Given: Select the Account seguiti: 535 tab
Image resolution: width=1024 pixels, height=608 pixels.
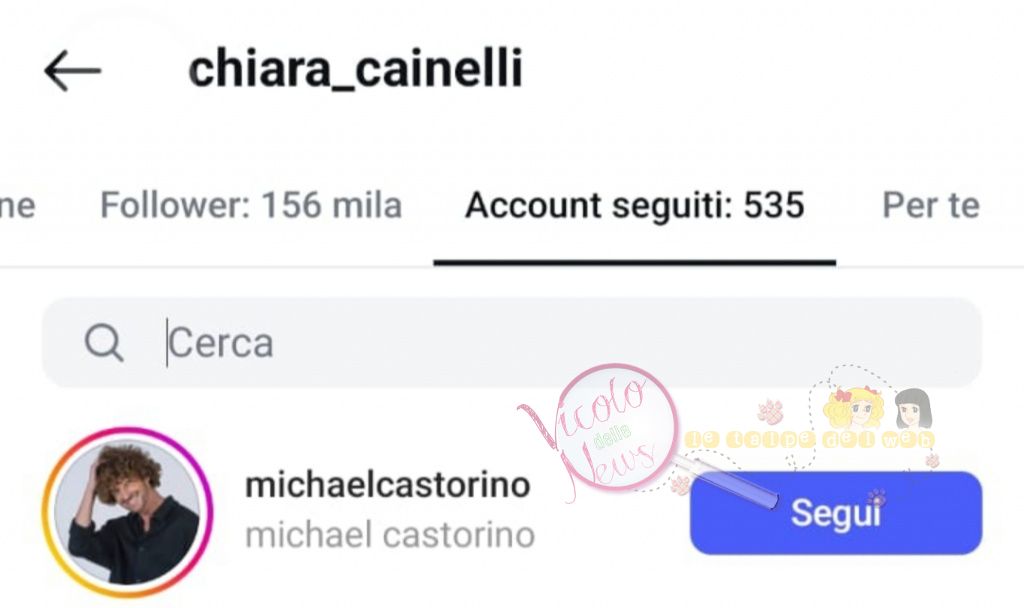Looking at the screenshot, I should point(634,206).
